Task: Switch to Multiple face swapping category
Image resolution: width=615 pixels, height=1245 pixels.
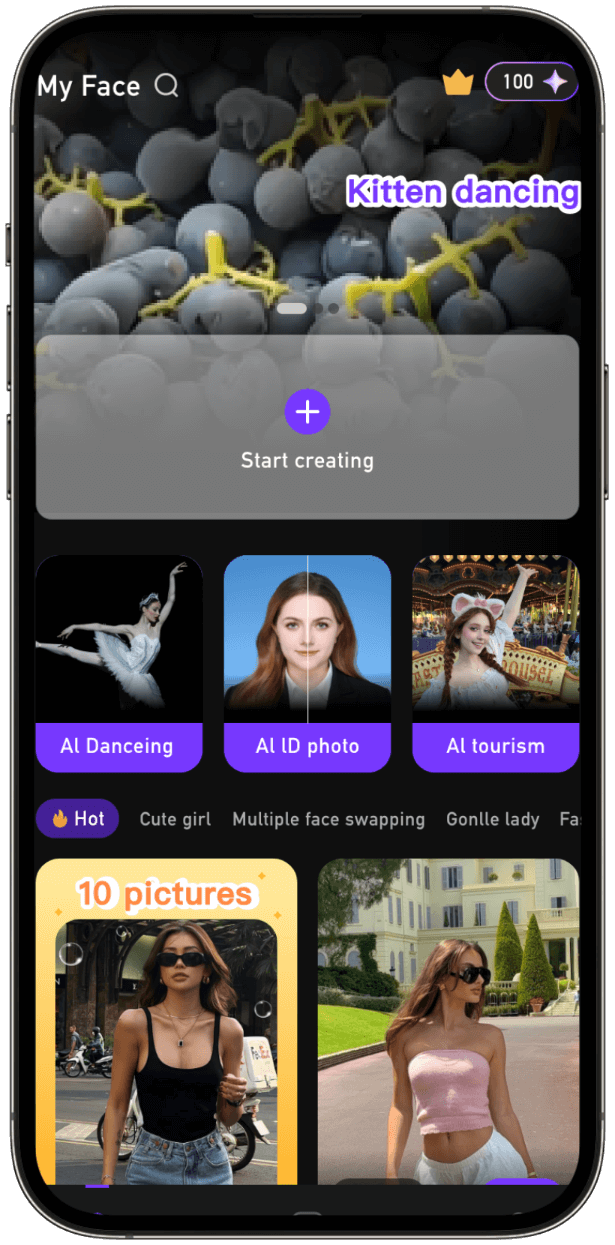Action: [328, 819]
